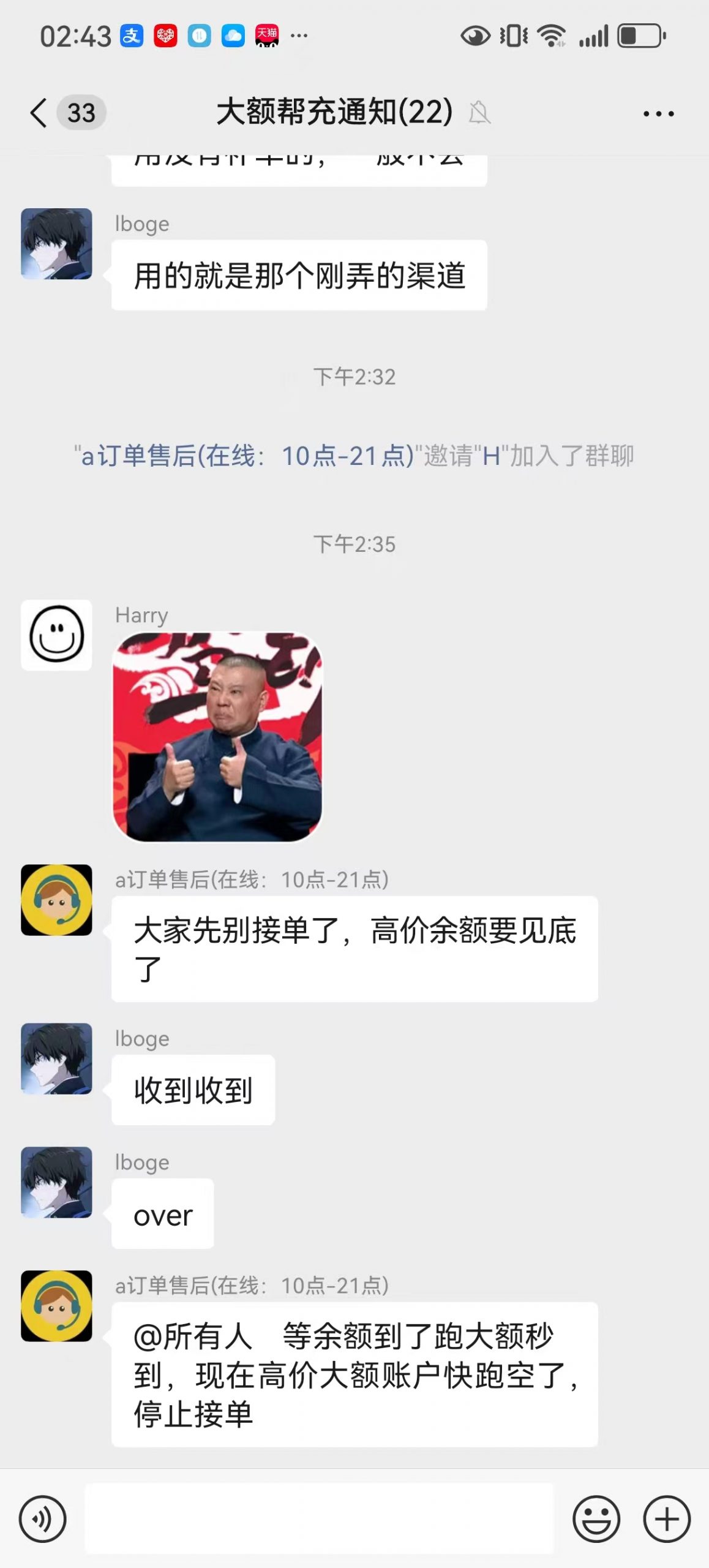Tap the message text input field
The image size is (709, 1568).
tap(318, 1519)
